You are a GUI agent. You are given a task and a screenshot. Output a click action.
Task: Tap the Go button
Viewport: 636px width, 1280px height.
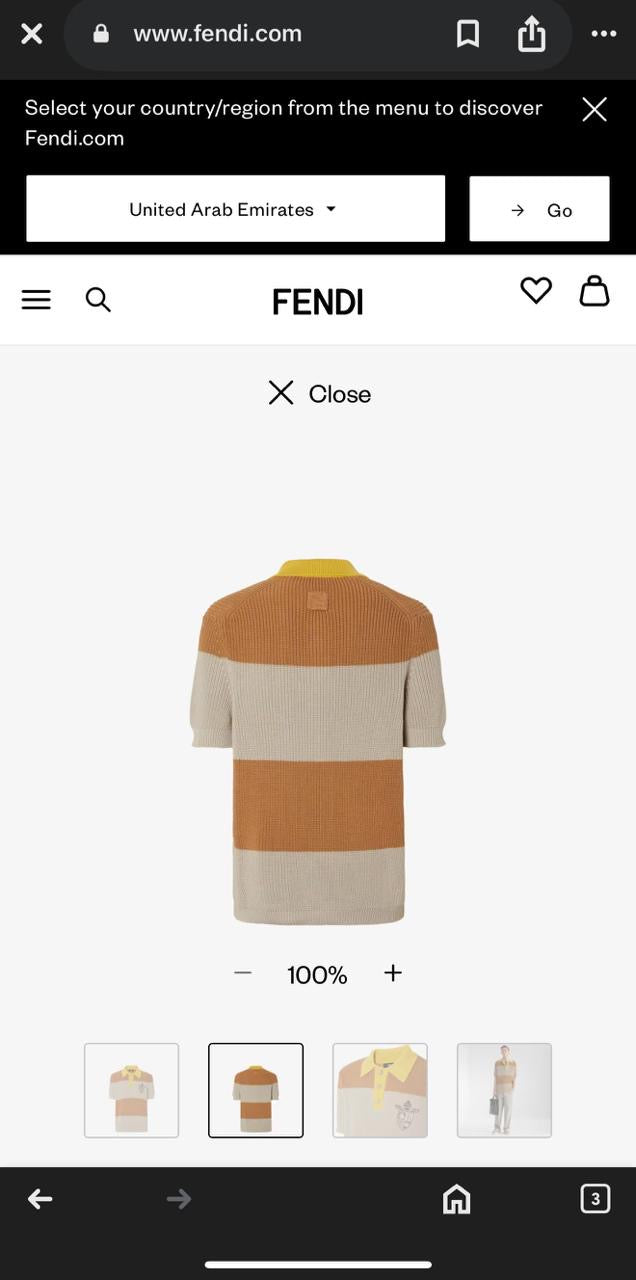click(539, 209)
